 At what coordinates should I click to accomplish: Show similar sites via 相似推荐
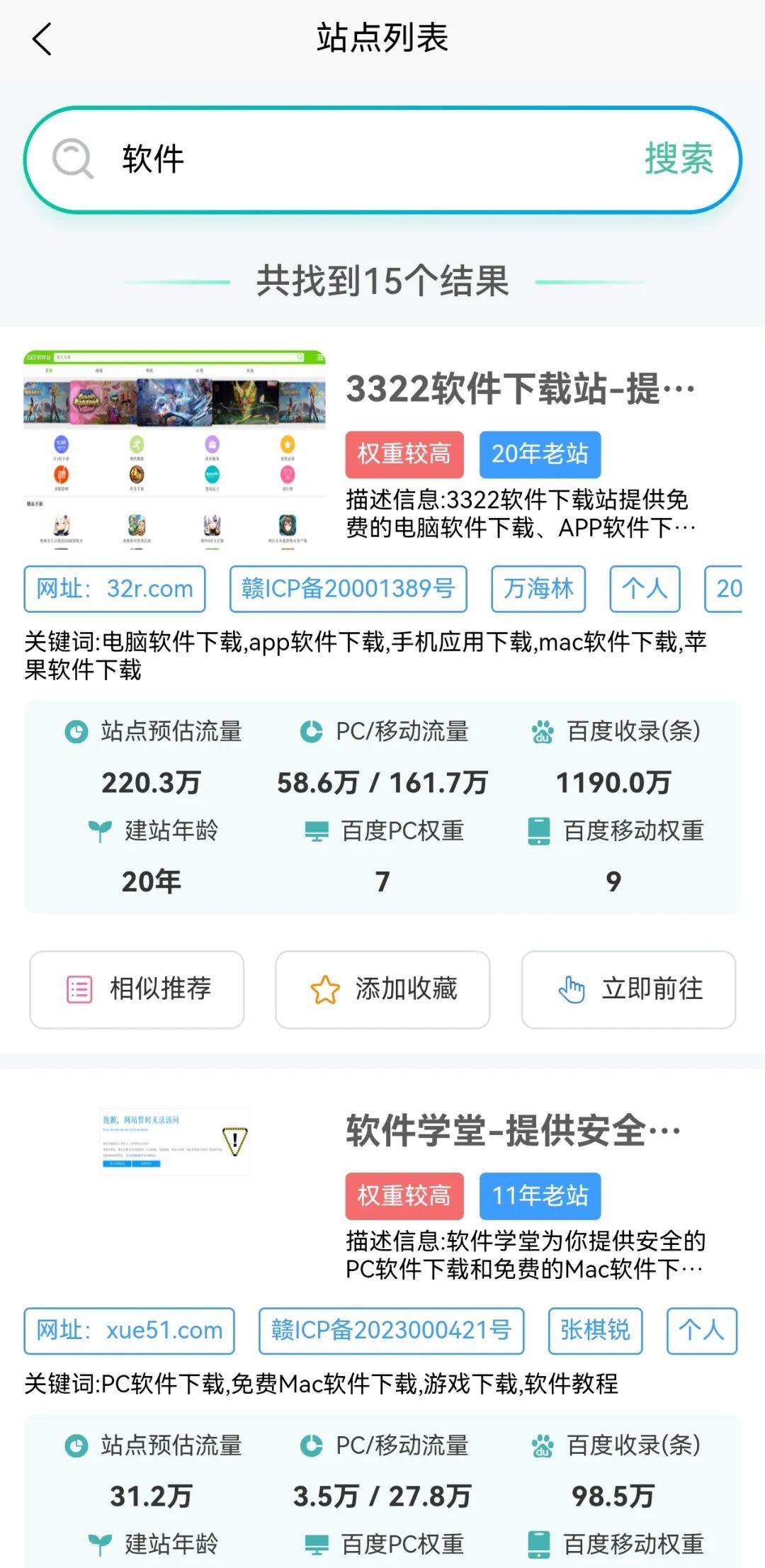(x=137, y=989)
